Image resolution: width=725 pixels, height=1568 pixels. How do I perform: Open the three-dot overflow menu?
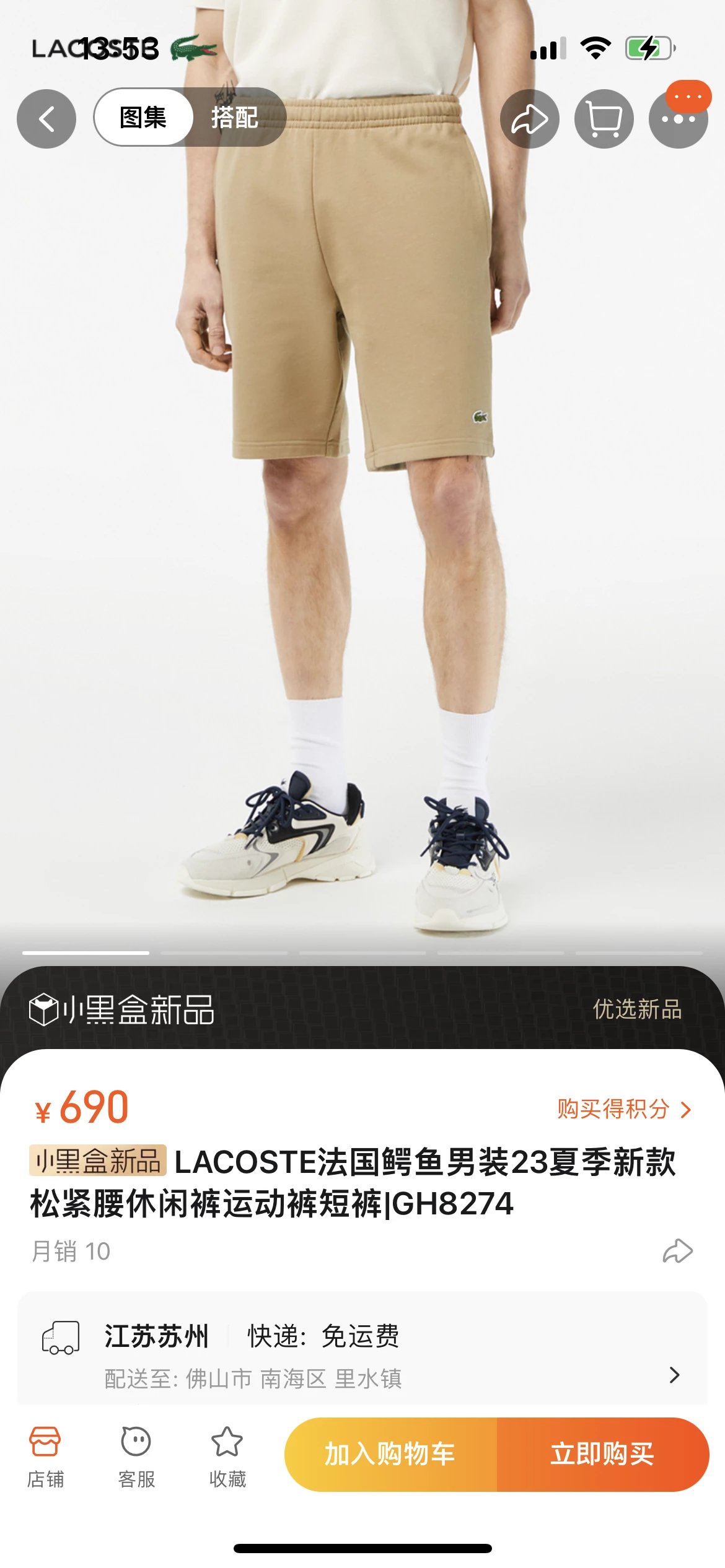click(x=678, y=118)
